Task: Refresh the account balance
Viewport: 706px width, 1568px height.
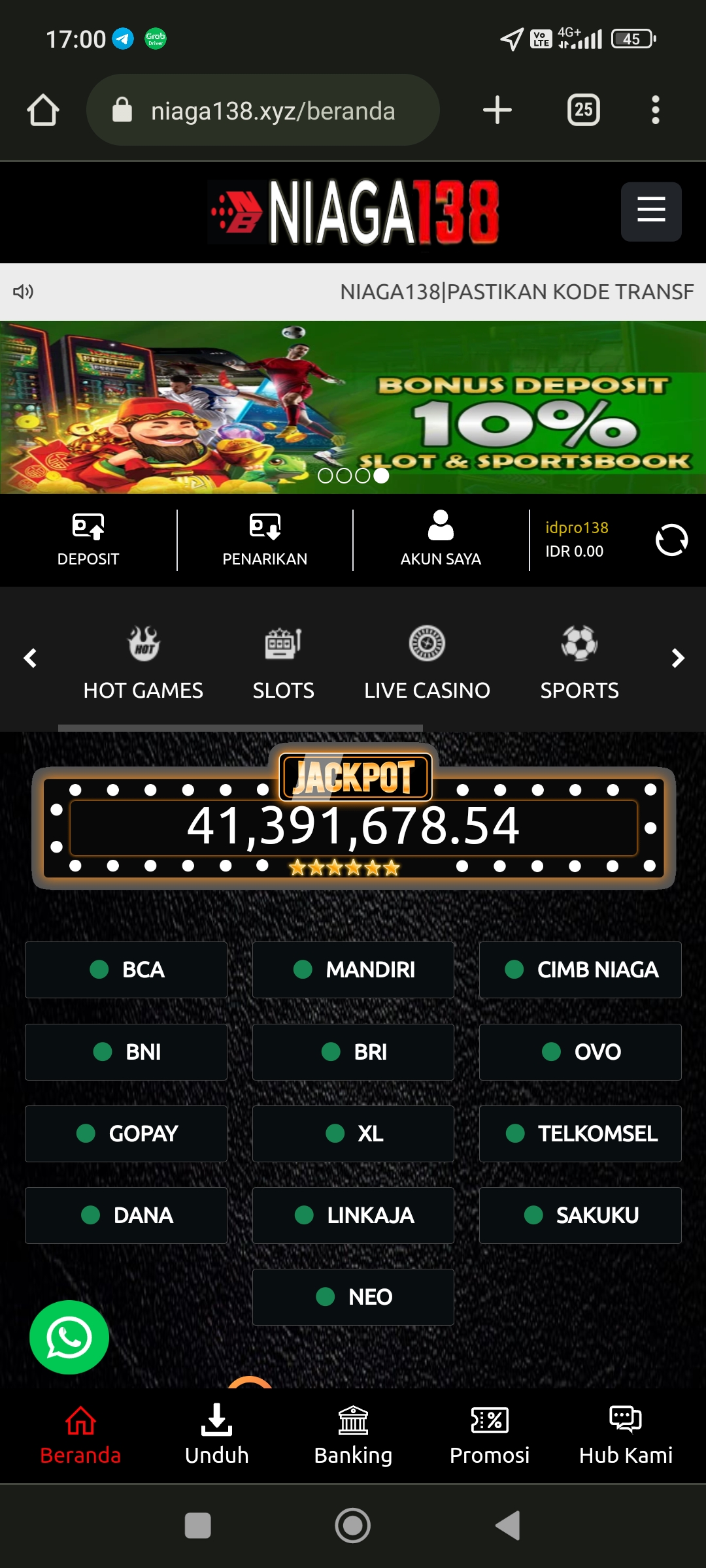Action: (x=671, y=540)
